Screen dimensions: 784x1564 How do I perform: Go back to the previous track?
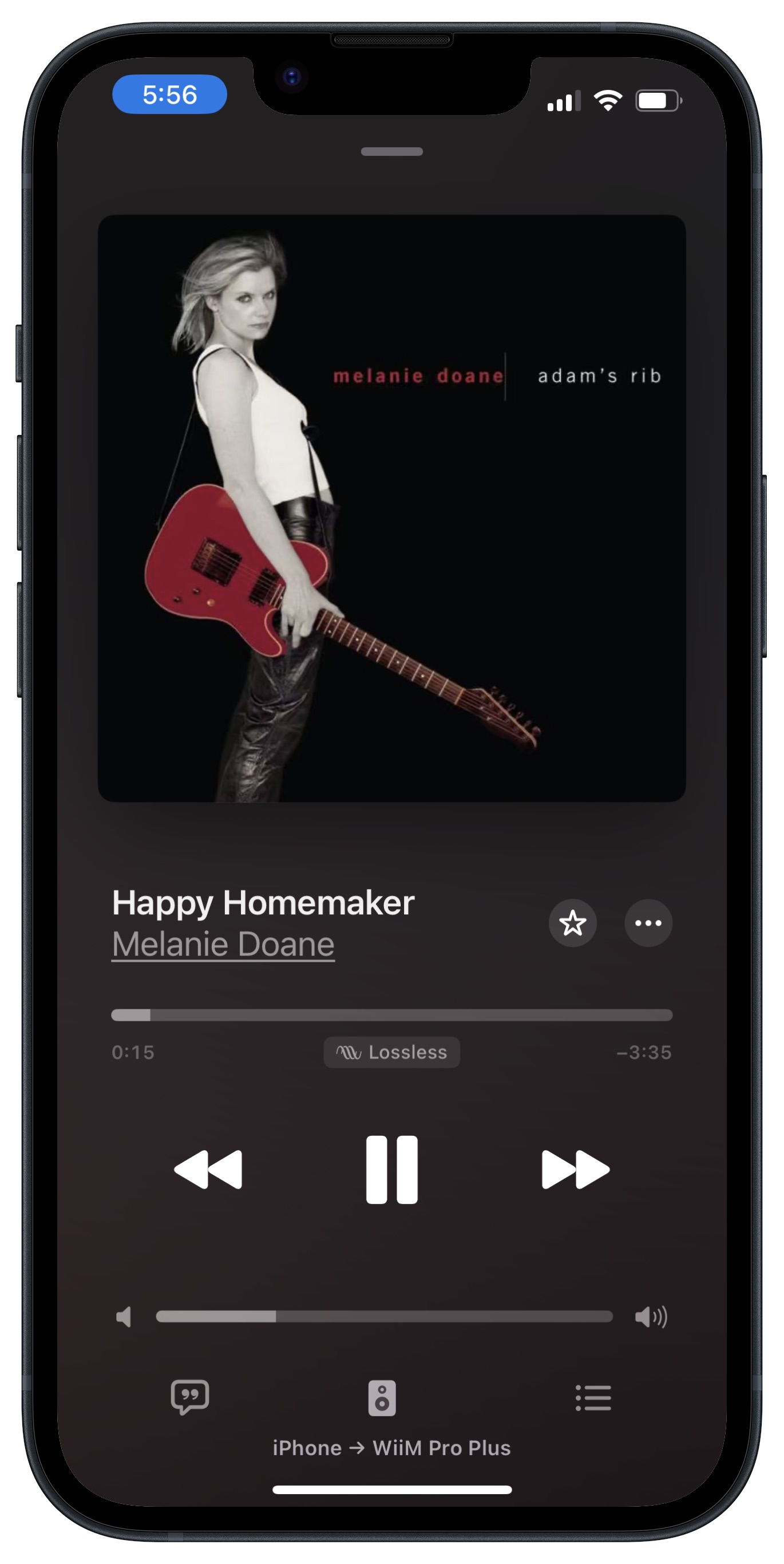(x=208, y=1170)
